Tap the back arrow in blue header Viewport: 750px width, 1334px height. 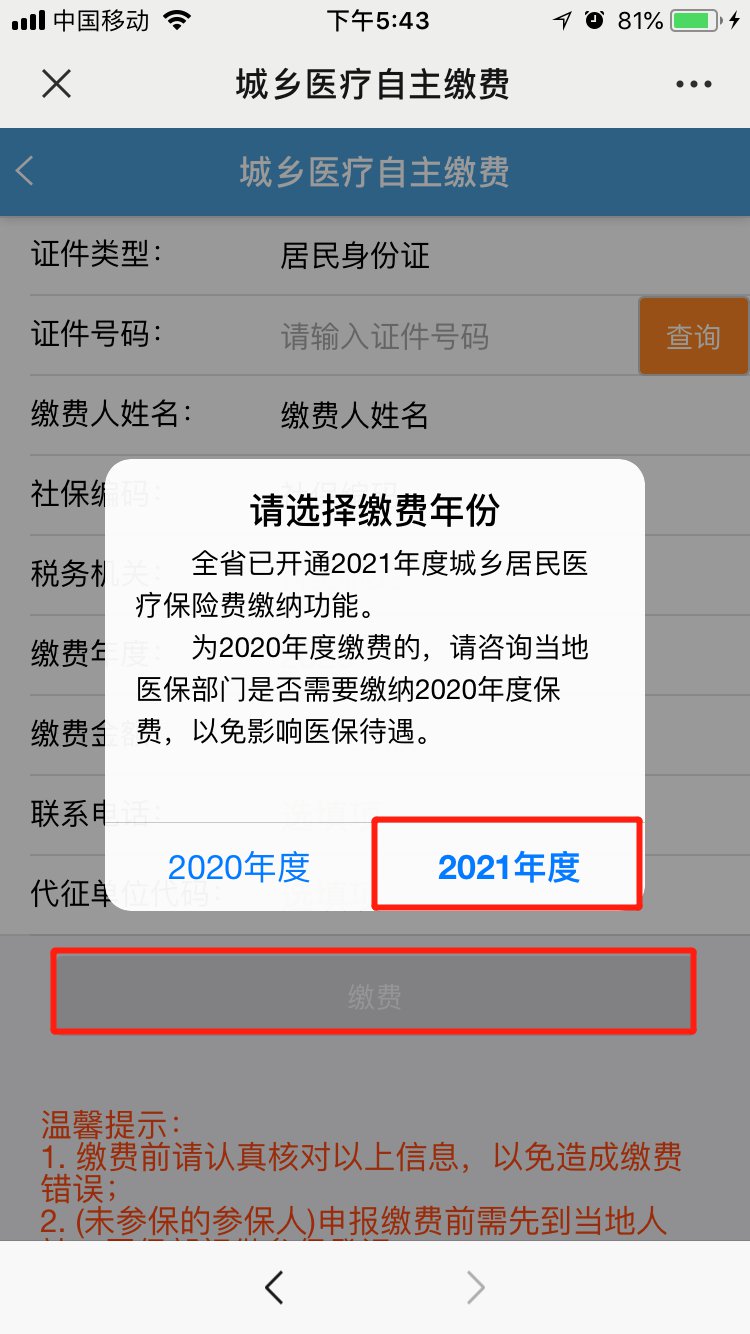pyautogui.click(x=26, y=171)
